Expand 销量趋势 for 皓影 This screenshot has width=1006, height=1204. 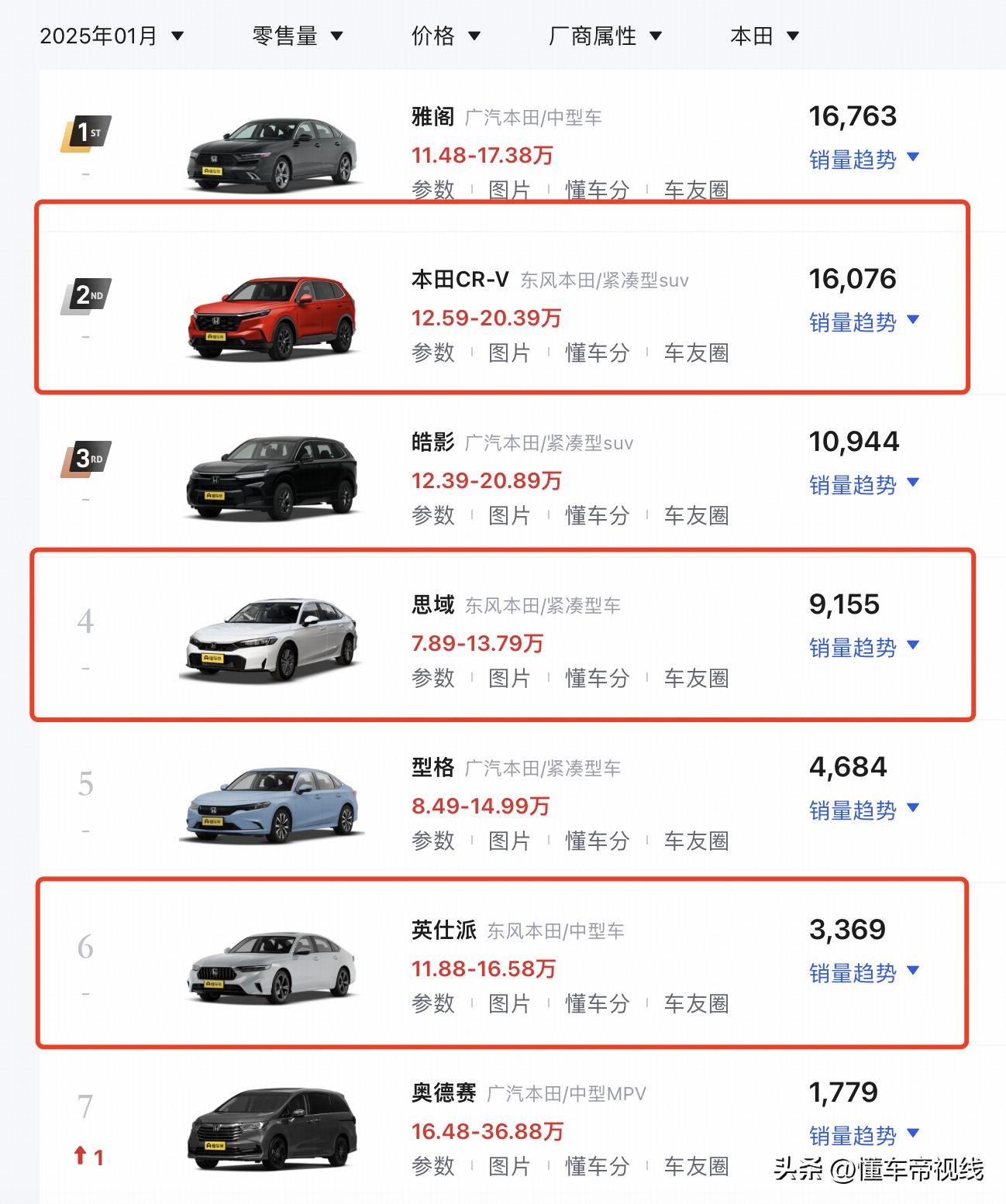tap(863, 485)
